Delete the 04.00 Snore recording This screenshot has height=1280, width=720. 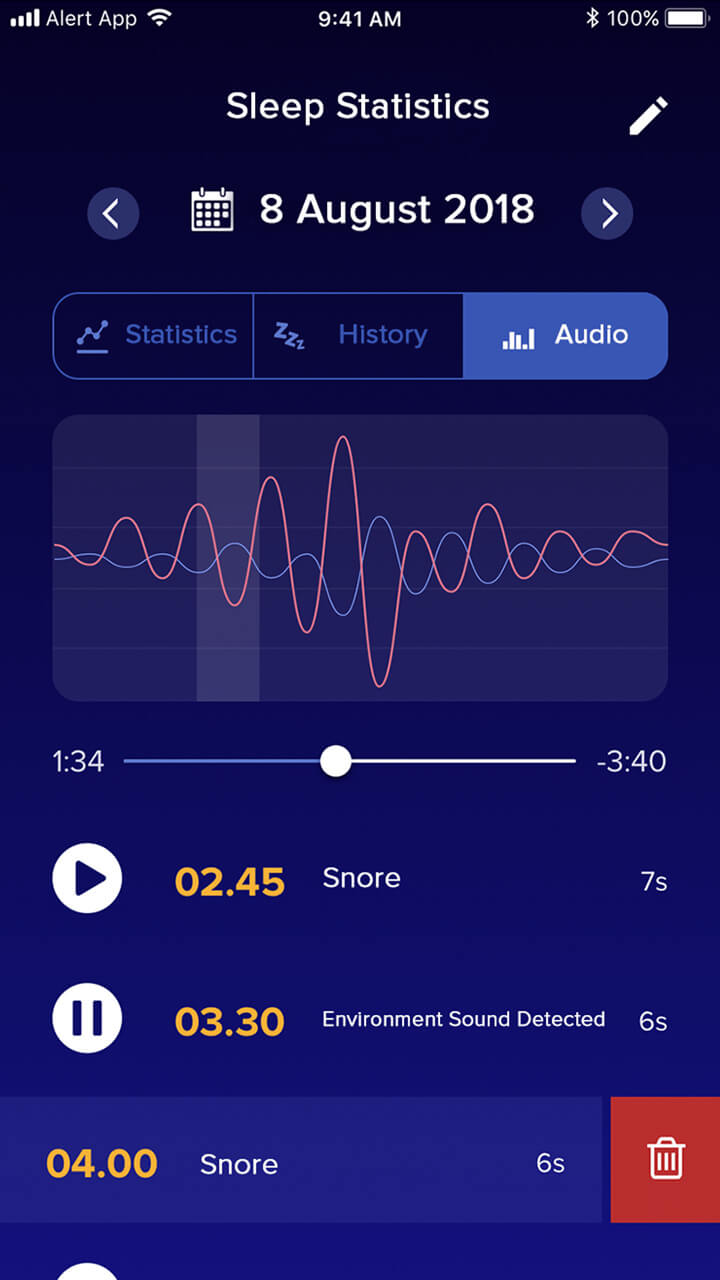(665, 1160)
